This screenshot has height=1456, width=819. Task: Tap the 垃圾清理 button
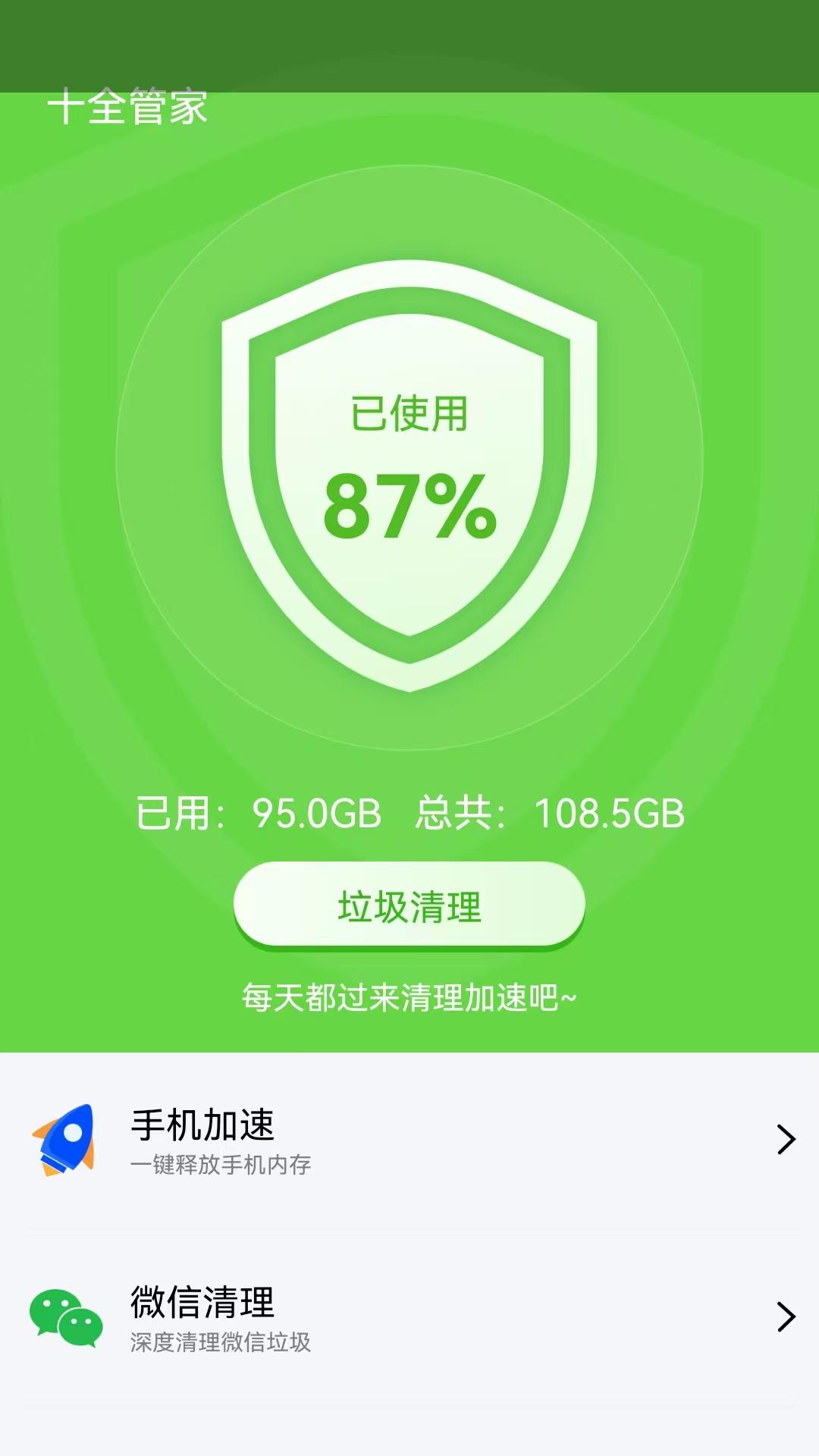point(409,904)
